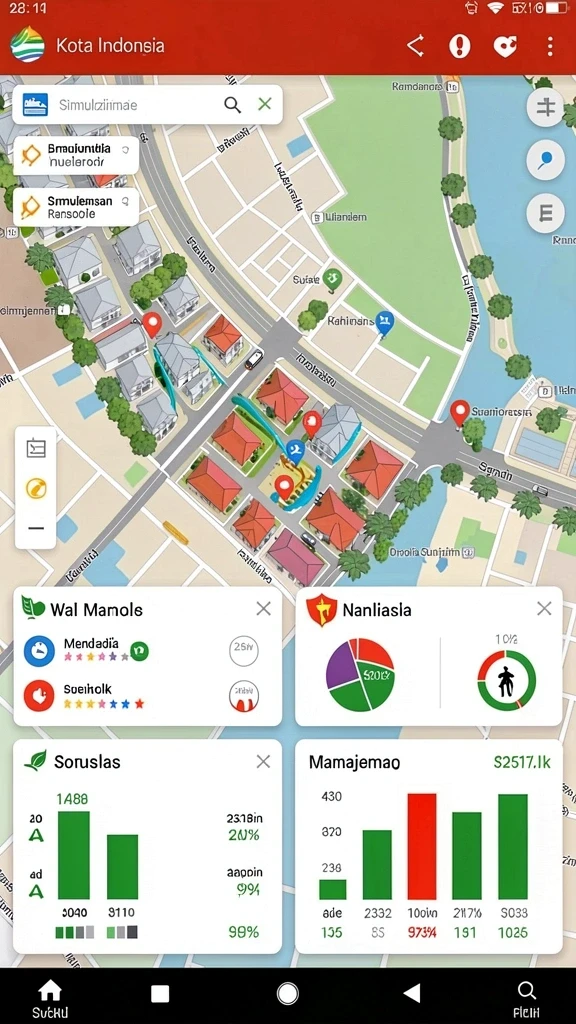This screenshot has width=576, height=1024.
Task: Tap the system back triangle
Action: (411, 993)
